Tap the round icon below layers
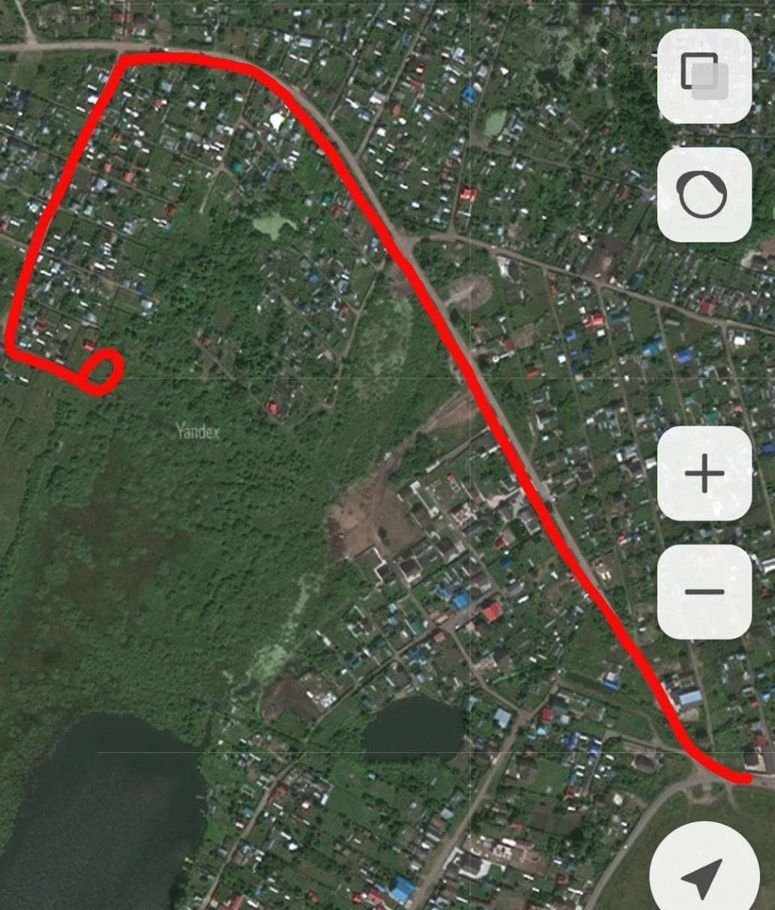 704,195
